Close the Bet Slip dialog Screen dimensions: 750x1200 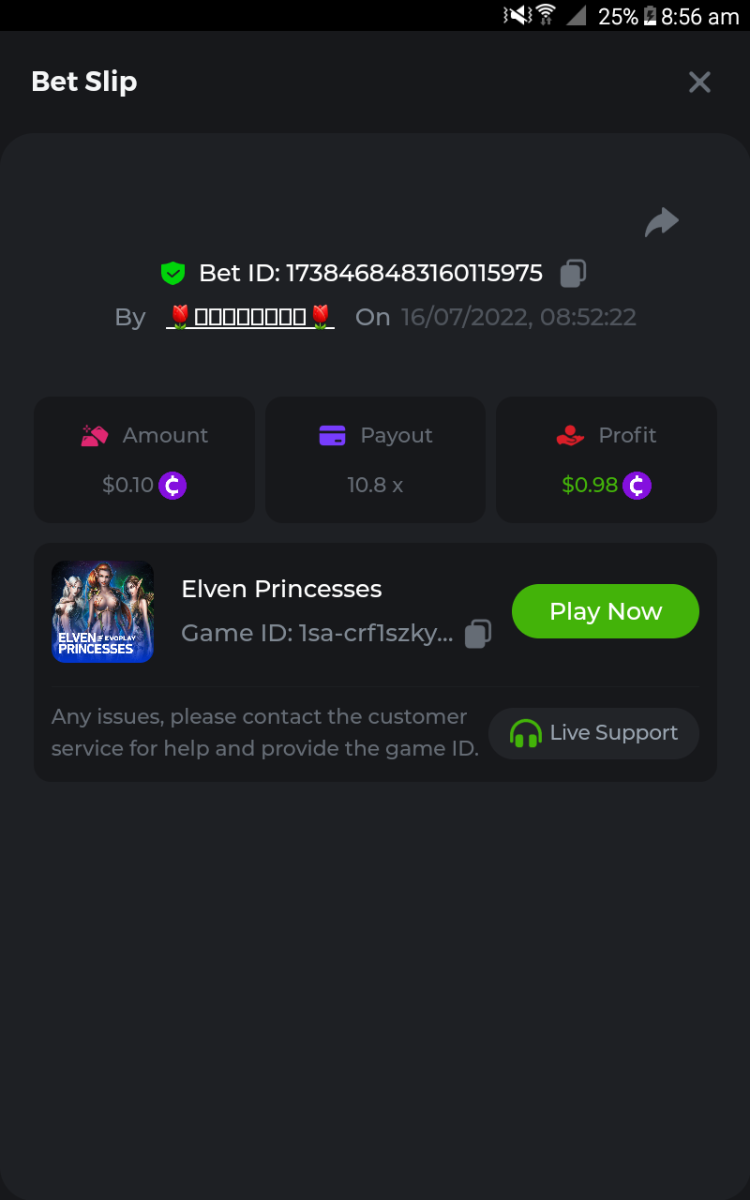pos(699,82)
